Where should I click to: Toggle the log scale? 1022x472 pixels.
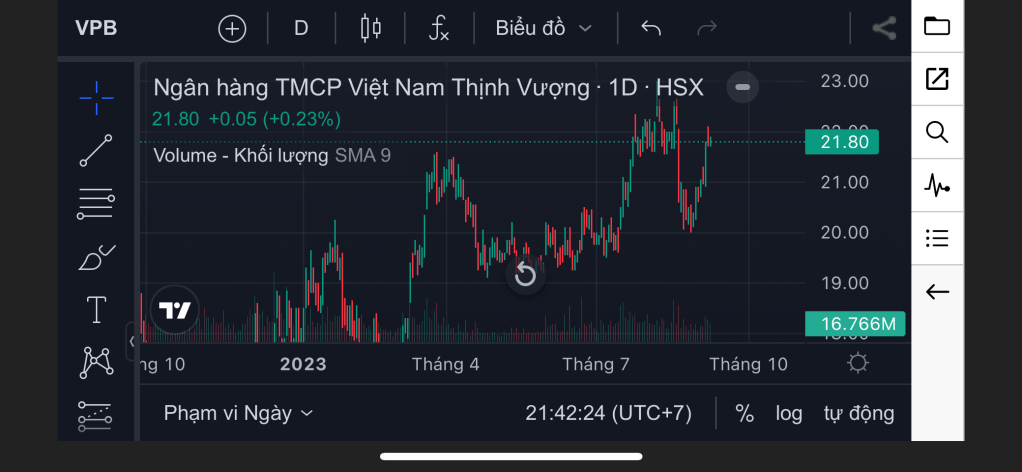point(789,413)
